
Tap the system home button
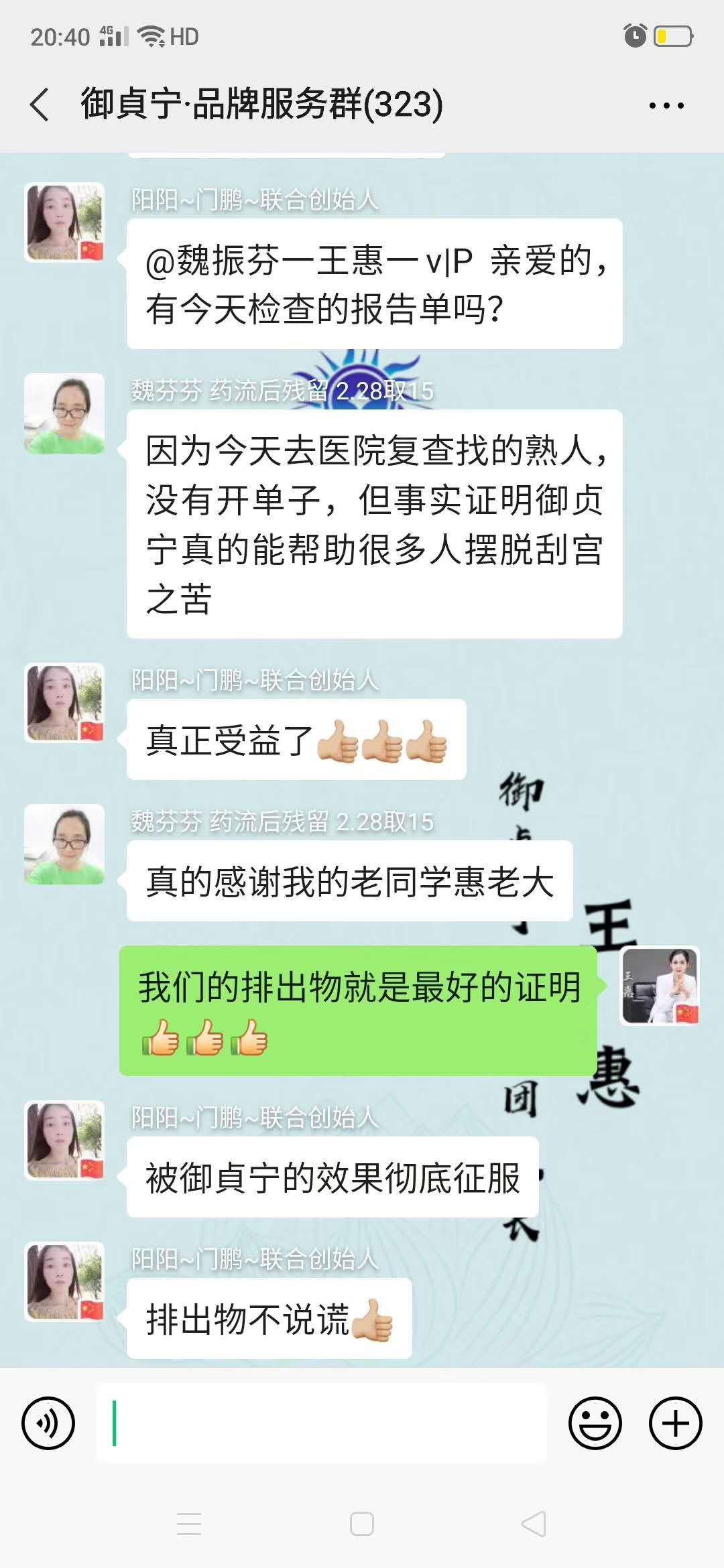point(362,1524)
